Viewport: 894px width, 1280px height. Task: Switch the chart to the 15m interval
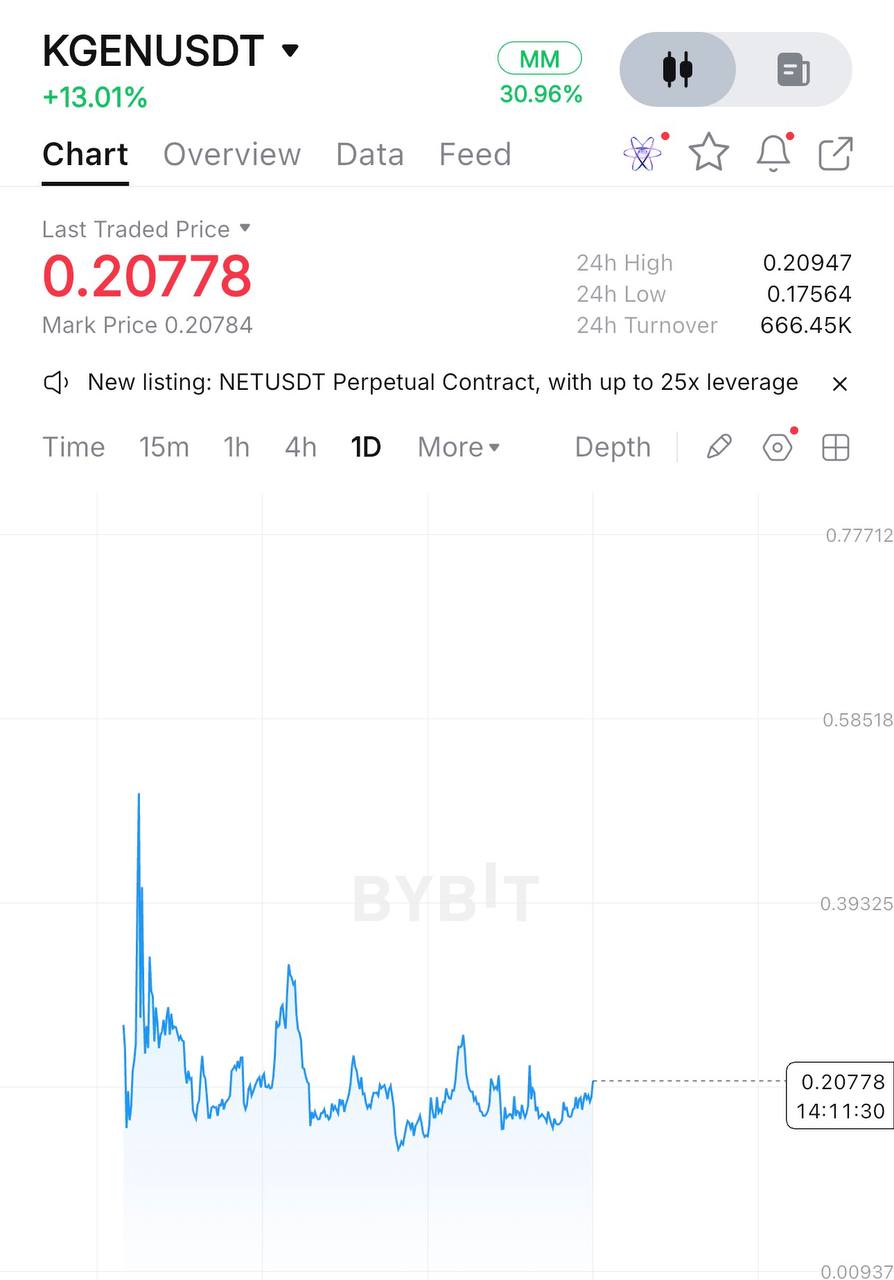click(164, 447)
